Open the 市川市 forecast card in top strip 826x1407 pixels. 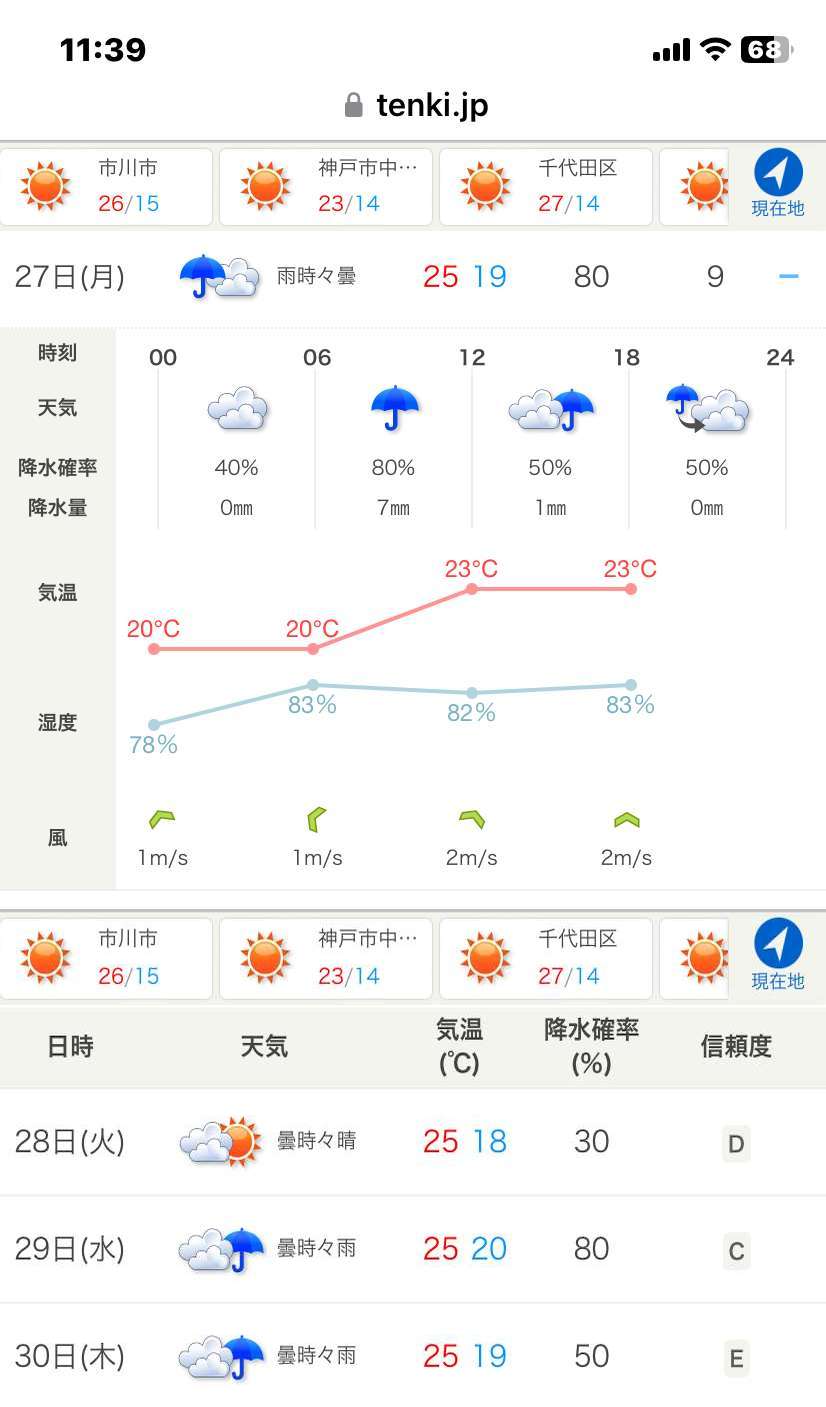106,187
